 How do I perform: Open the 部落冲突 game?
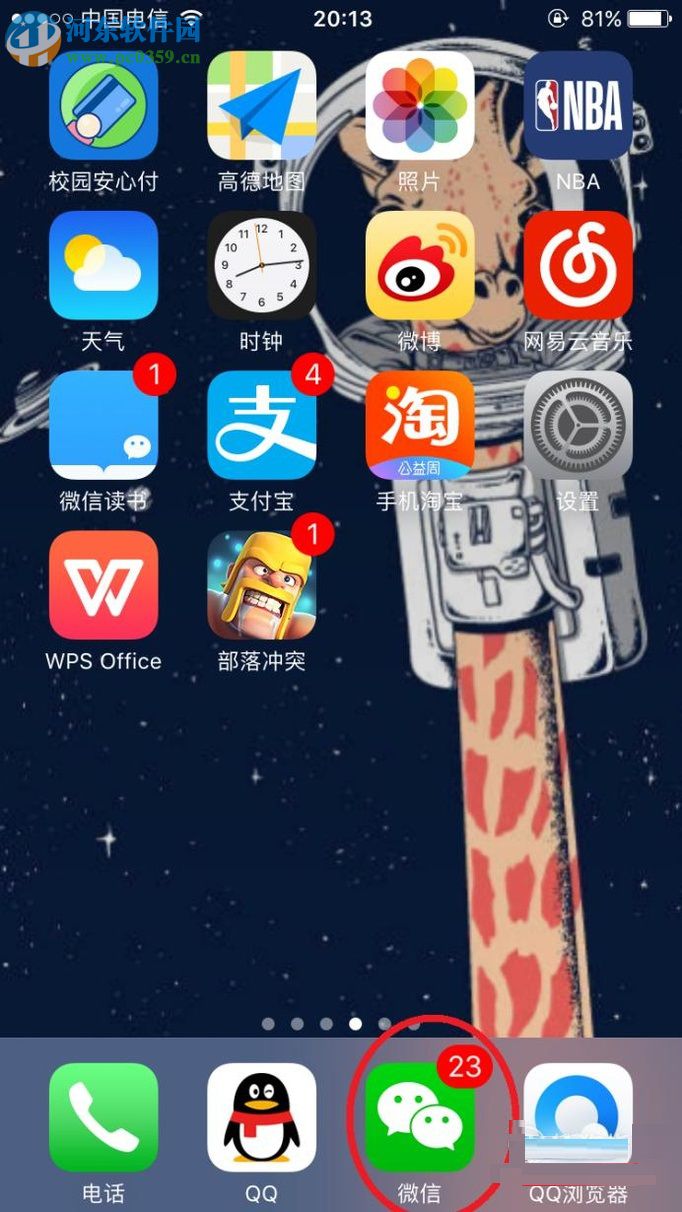[261, 585]
